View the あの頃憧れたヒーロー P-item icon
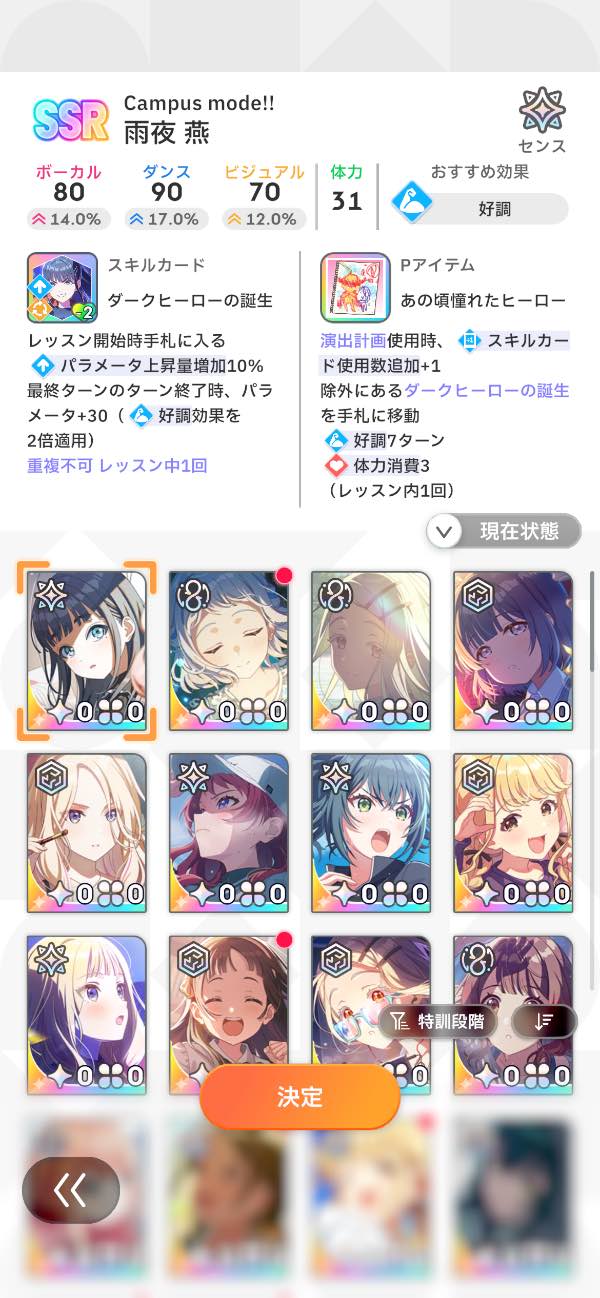The width and height of the screenshot is (600, 1298). tap(354, 287)
